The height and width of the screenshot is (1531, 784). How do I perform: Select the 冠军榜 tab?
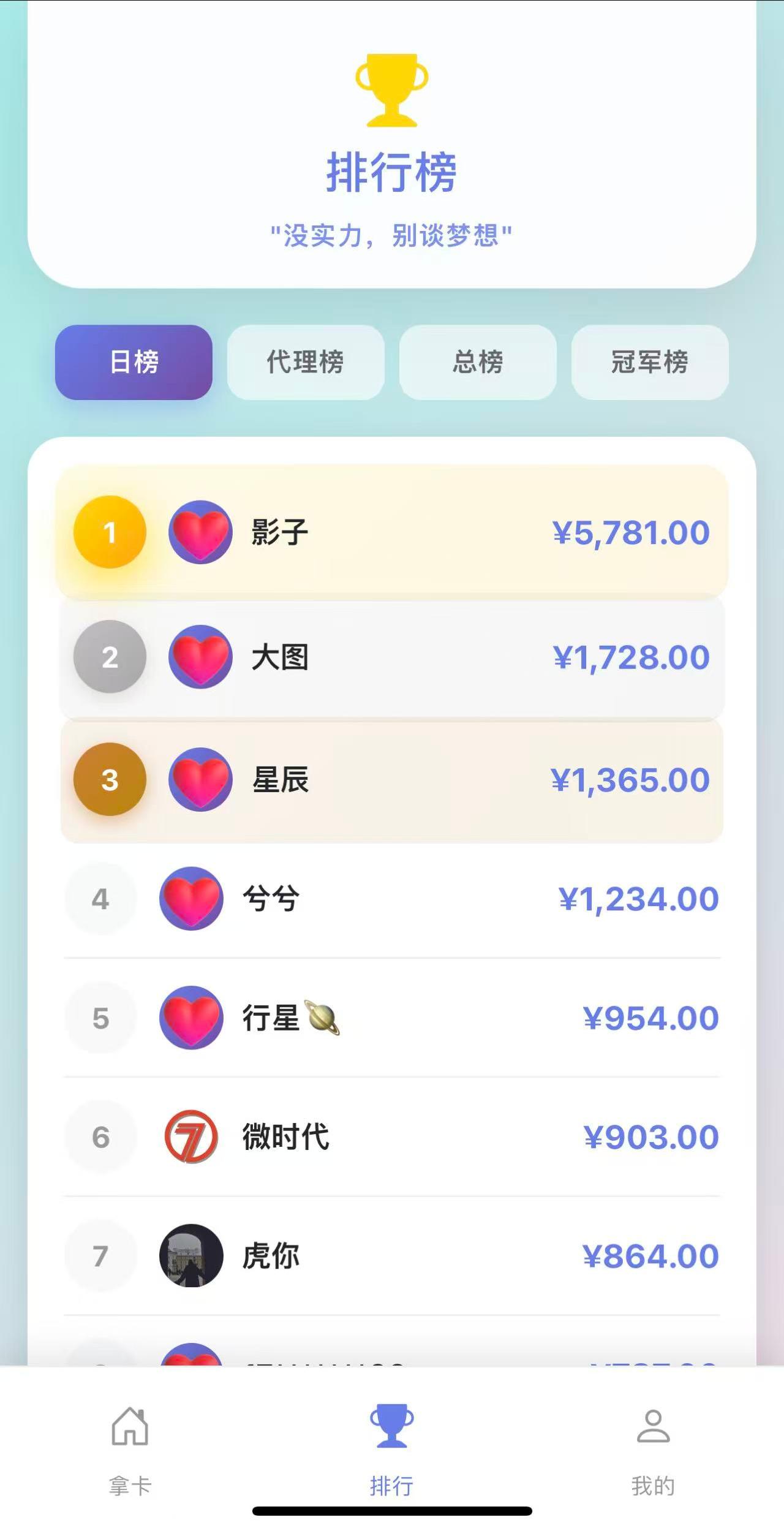[650, 363]
